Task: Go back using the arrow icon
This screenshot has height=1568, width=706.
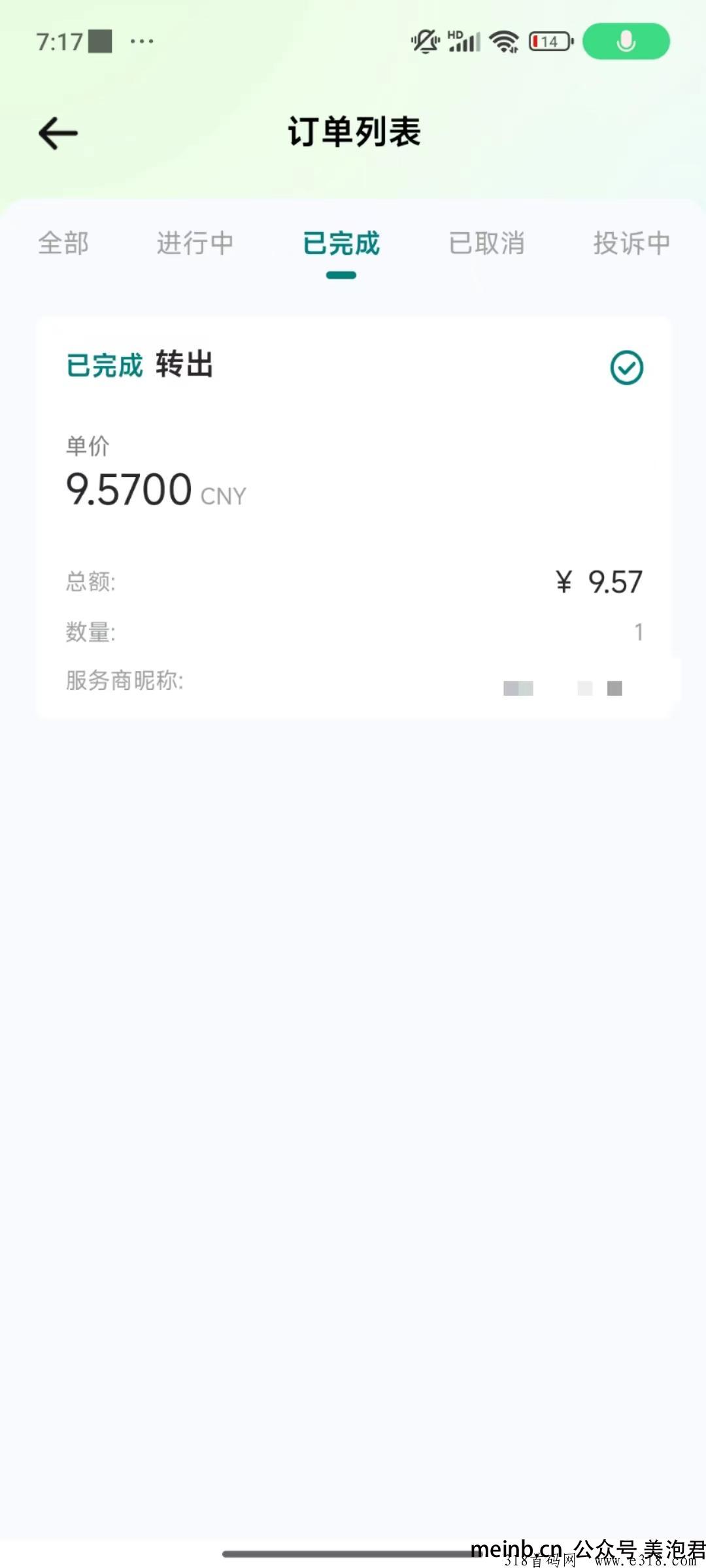Action: pos(58,133)
